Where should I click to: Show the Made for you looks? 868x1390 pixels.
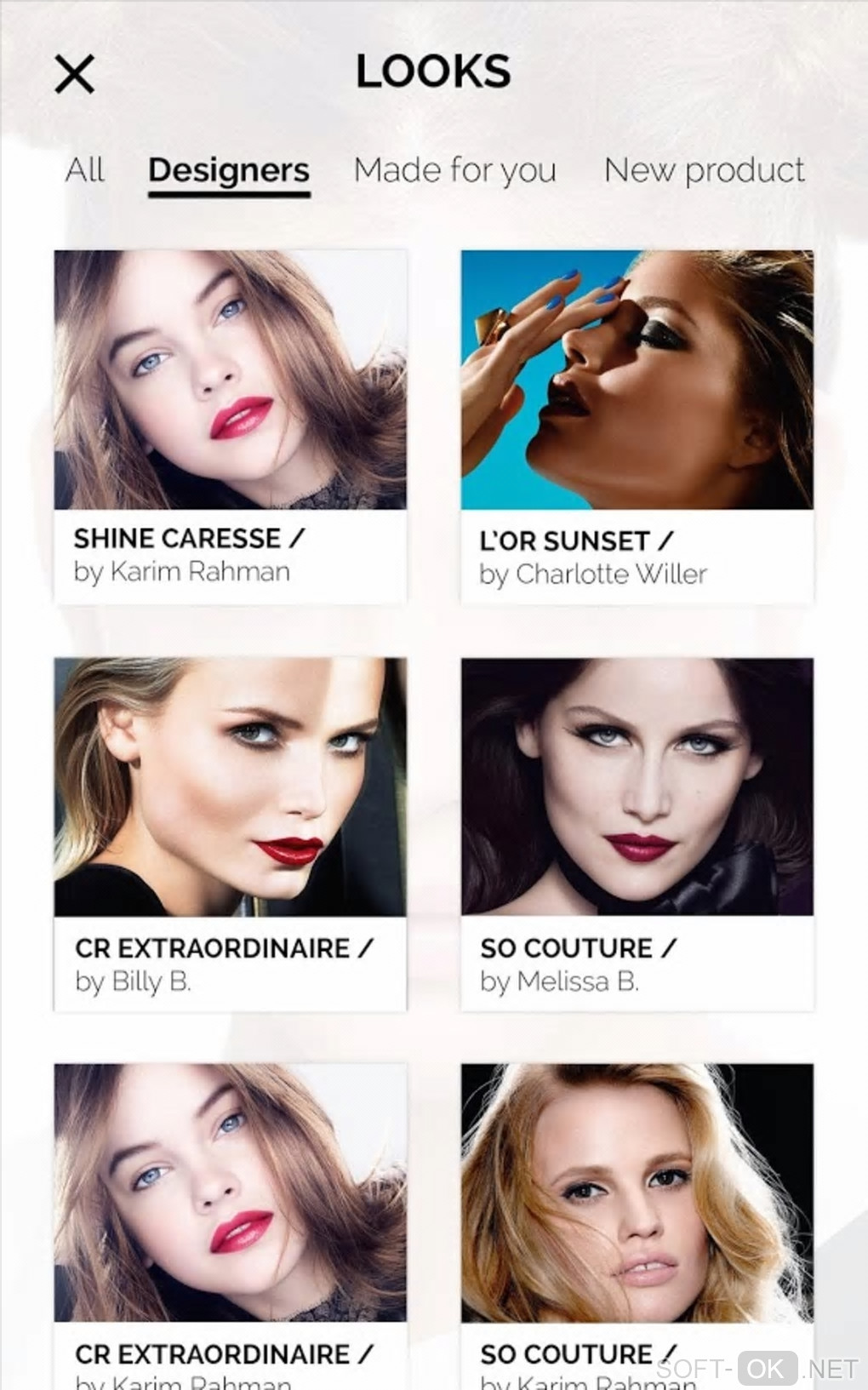coord(454,170)
